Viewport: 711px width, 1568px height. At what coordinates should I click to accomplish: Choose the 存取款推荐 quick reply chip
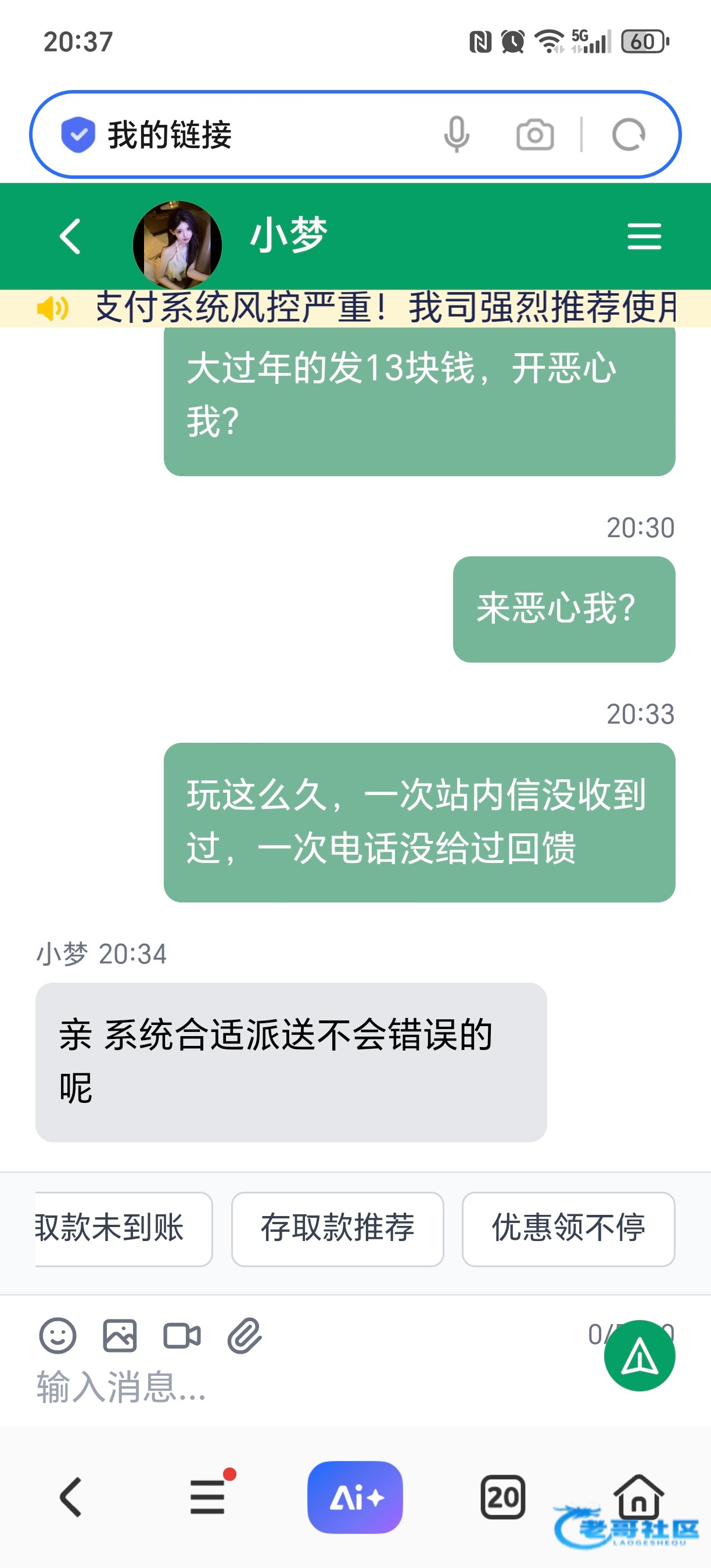[337, 1229]
